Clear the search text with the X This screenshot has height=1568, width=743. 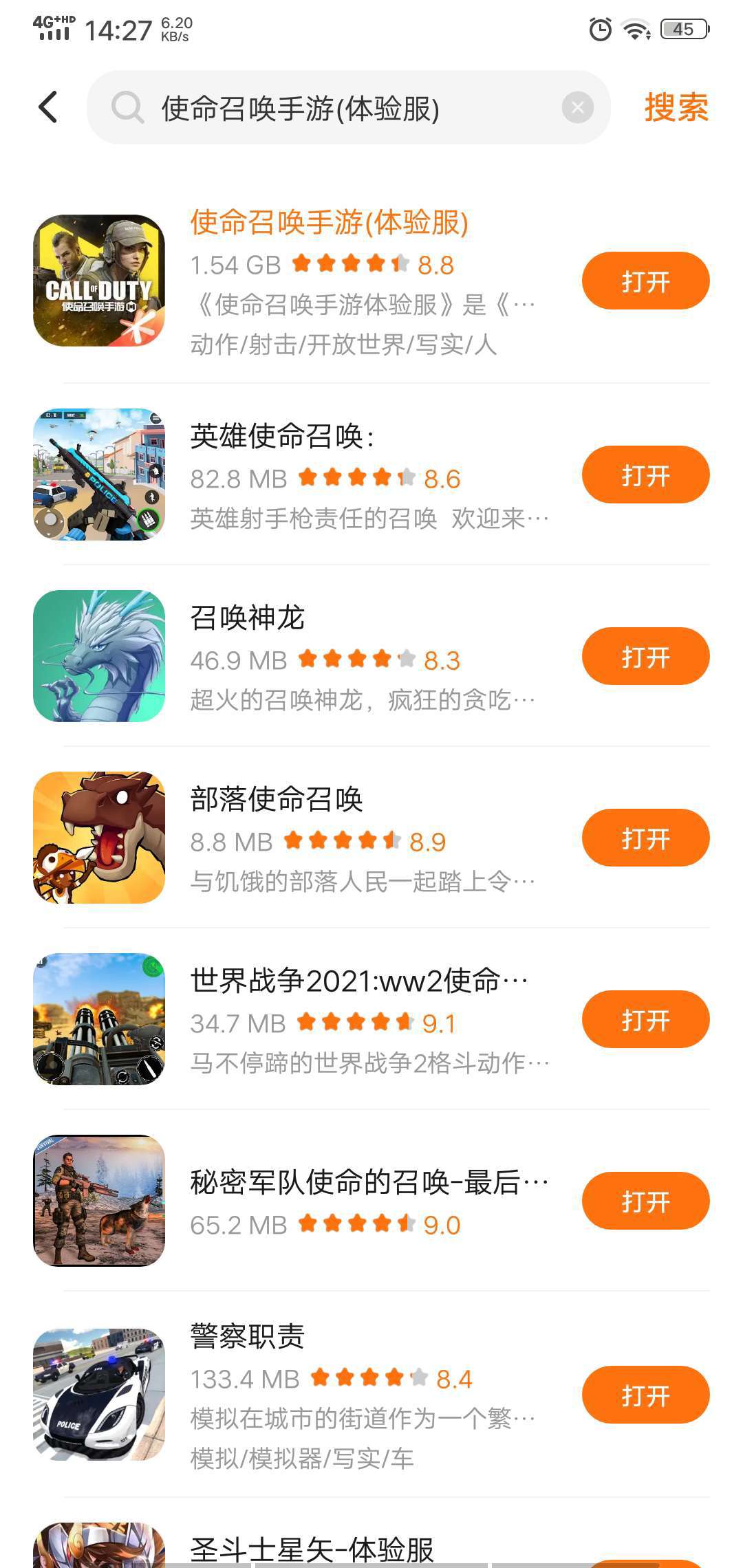tap(577, 107)
